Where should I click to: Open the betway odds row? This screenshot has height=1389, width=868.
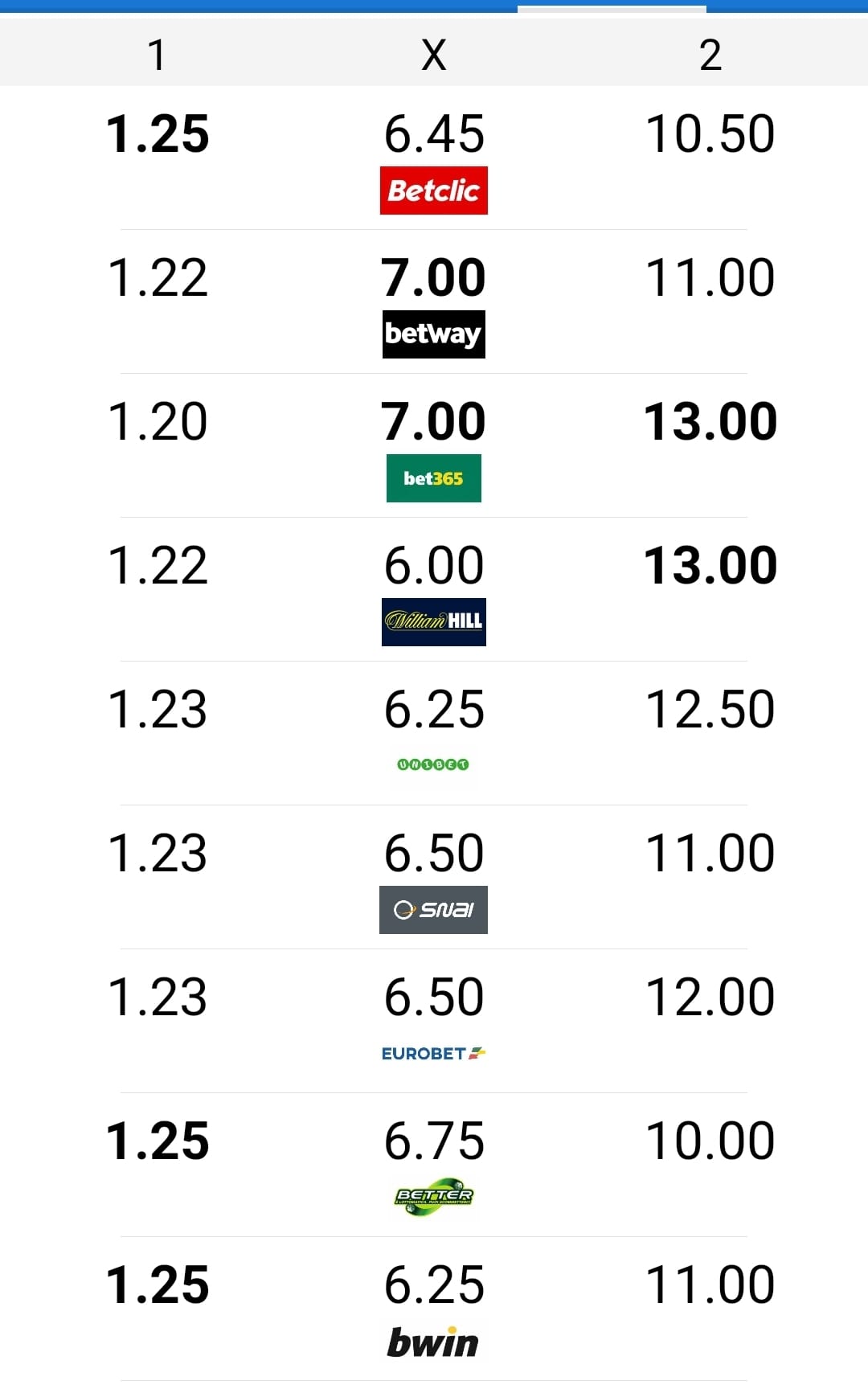point(434,334)
